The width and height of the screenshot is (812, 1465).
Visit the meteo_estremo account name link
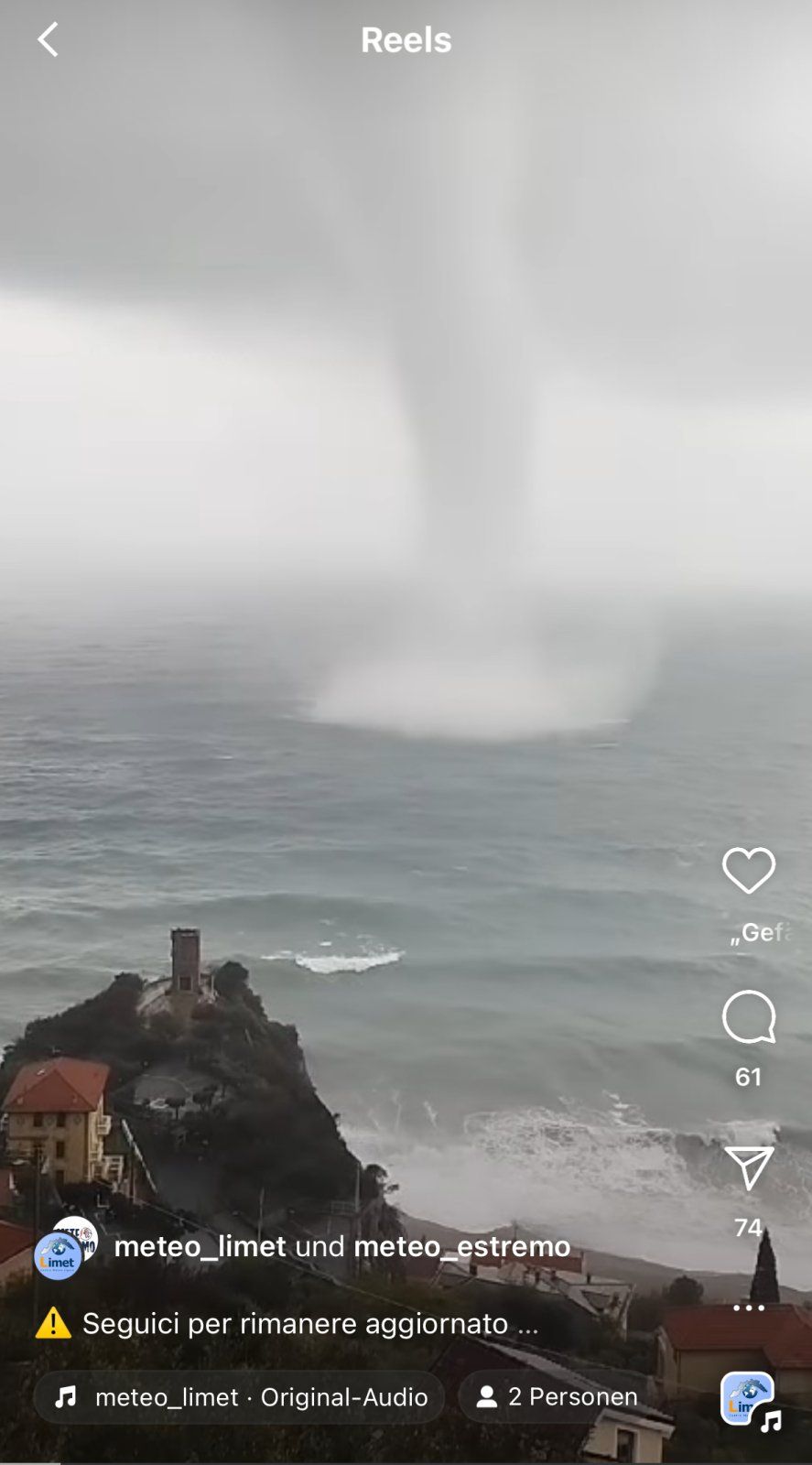point(461,1246)
